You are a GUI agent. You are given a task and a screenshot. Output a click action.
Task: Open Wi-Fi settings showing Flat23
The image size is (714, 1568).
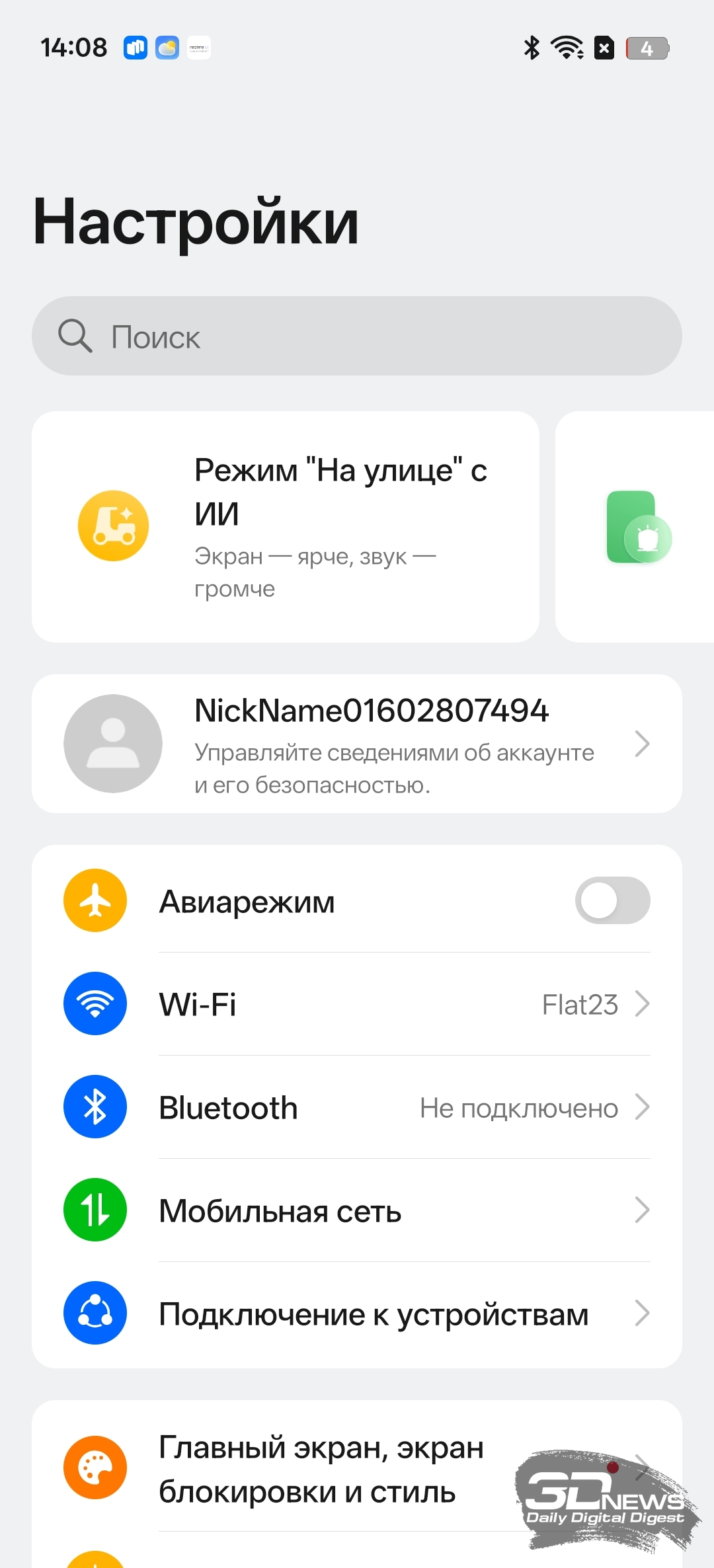pyautogui.click(x=357, y=1003)
